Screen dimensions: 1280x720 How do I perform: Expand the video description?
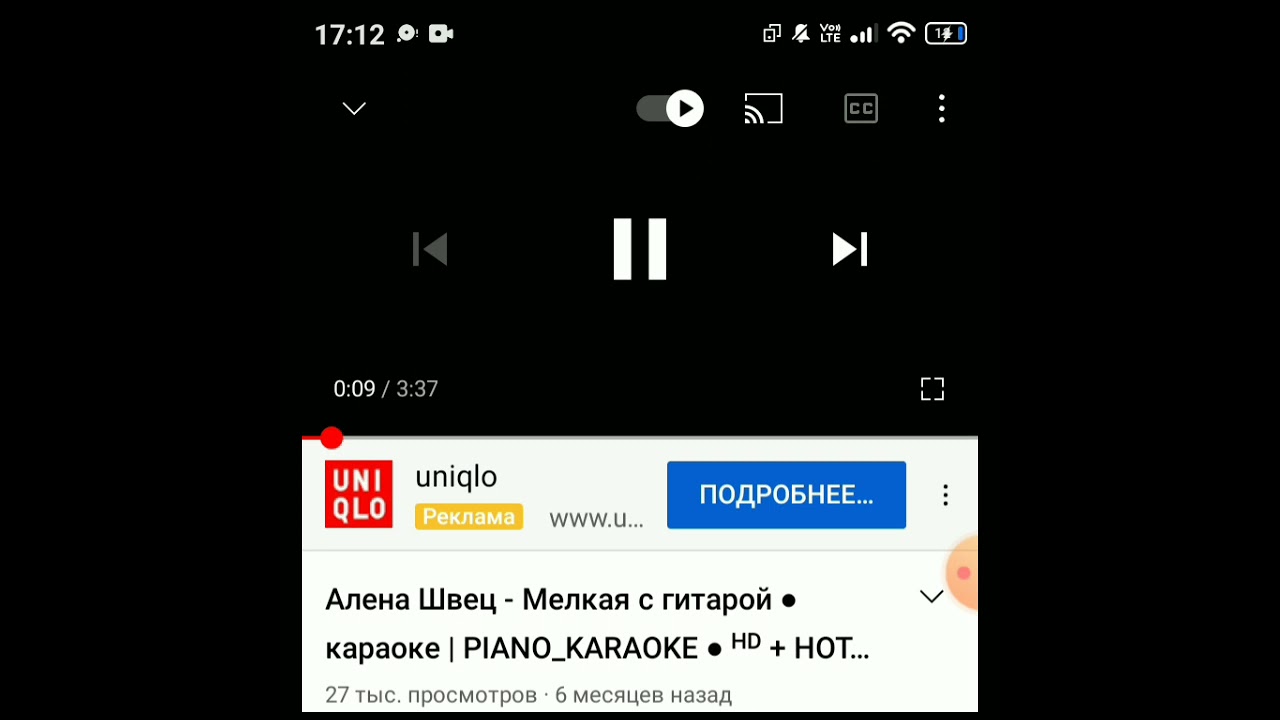click(x=931, y=597)
